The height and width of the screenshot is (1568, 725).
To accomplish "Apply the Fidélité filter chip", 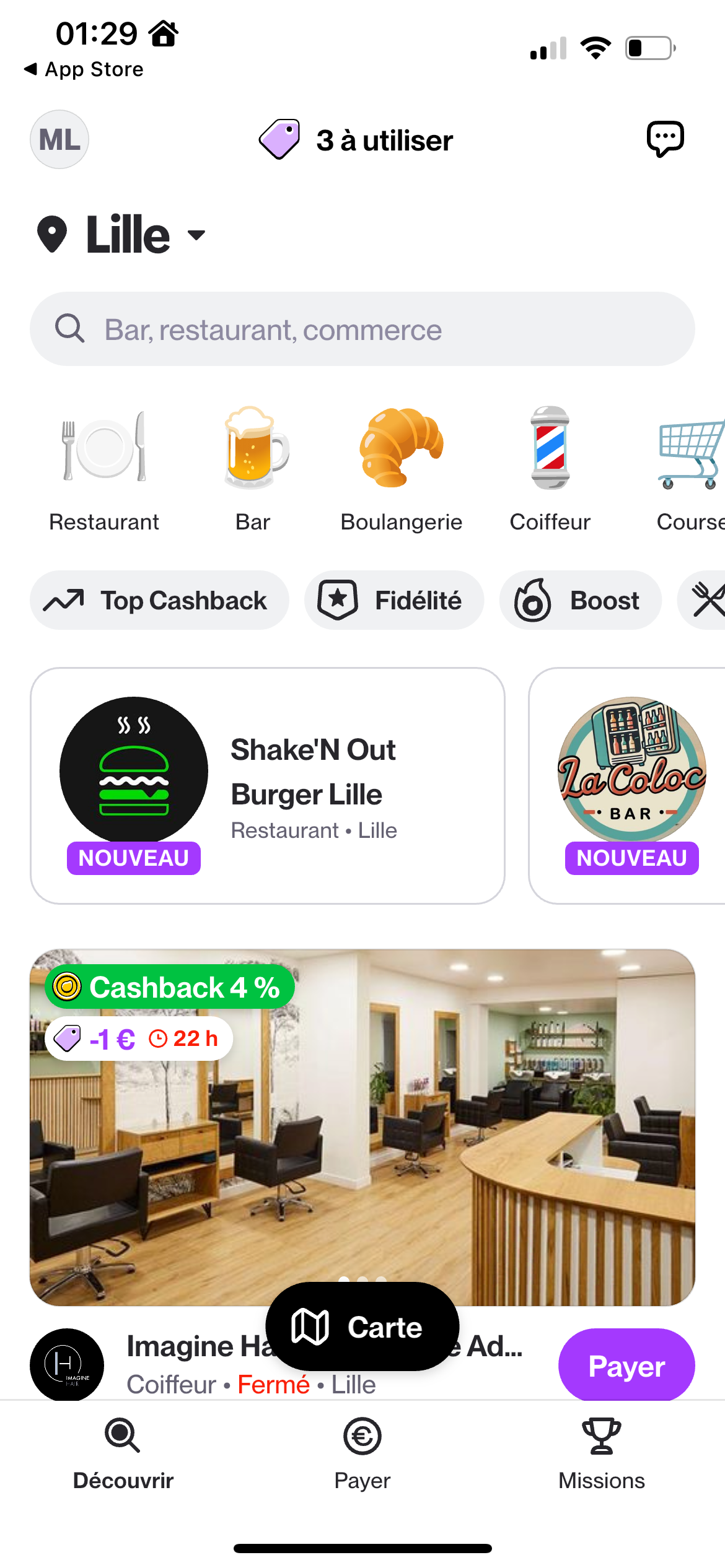I will point(394,600).
